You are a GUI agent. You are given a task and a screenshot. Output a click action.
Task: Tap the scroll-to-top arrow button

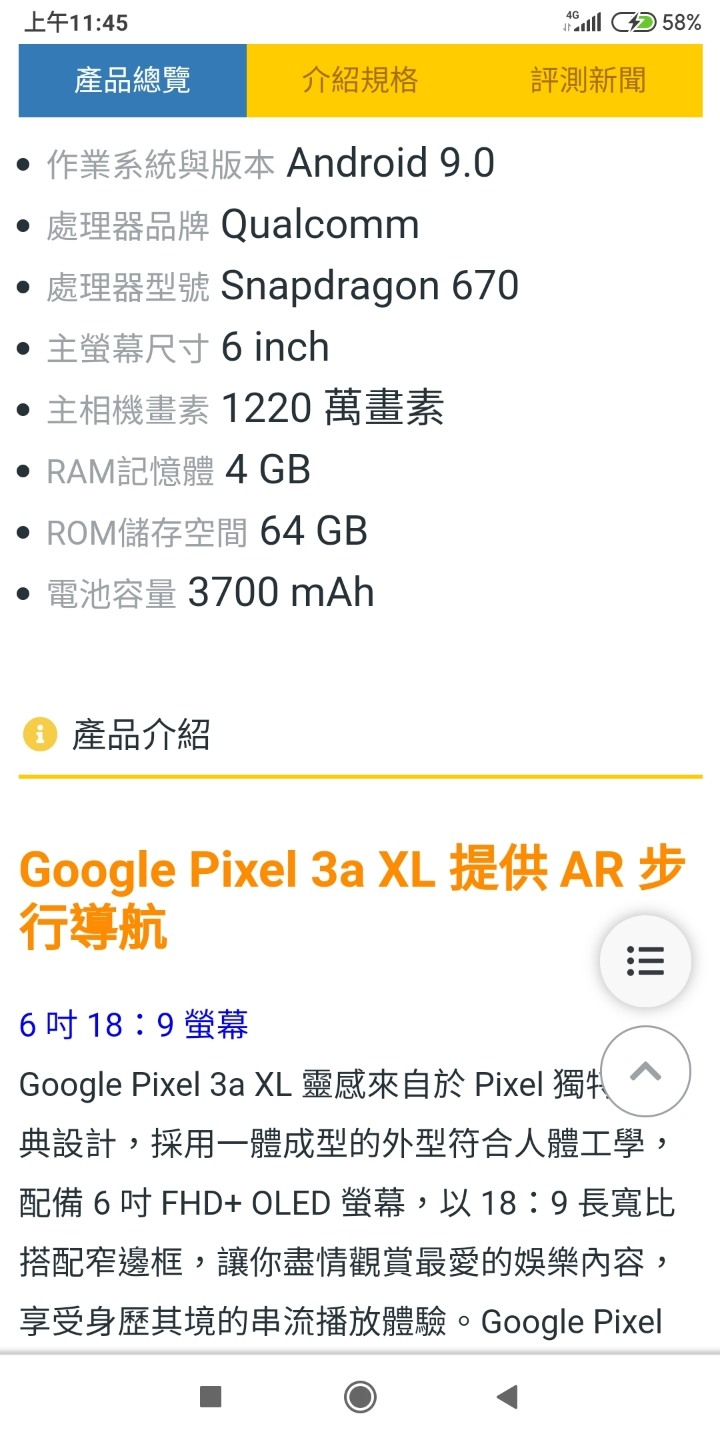coord(645,1071)
